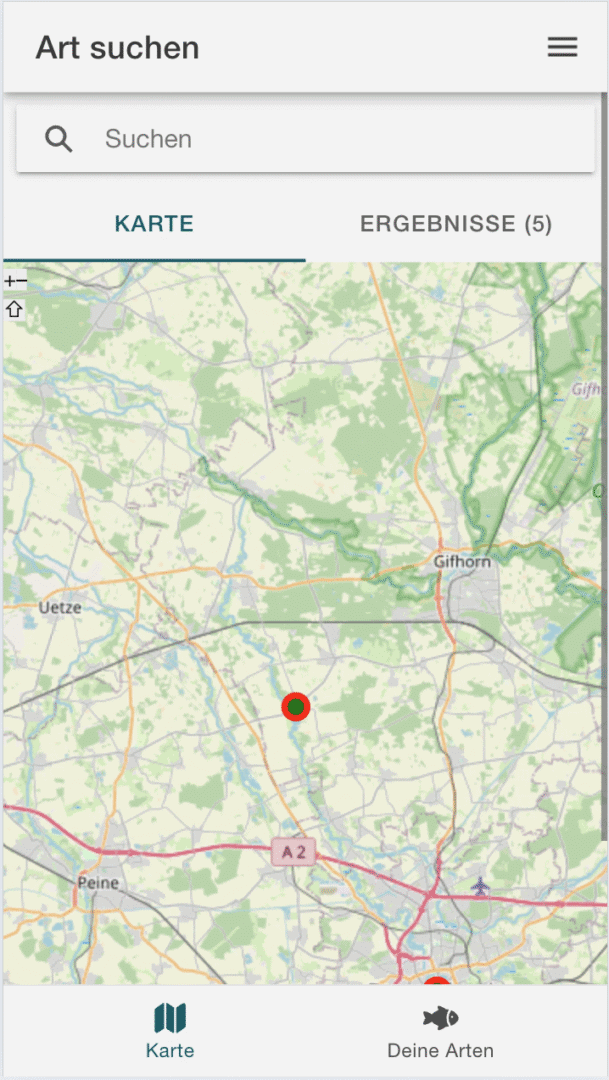Tap the red-green marker near Gifhorn
The height and width of the screenshot is (1080, 609).
295,707
